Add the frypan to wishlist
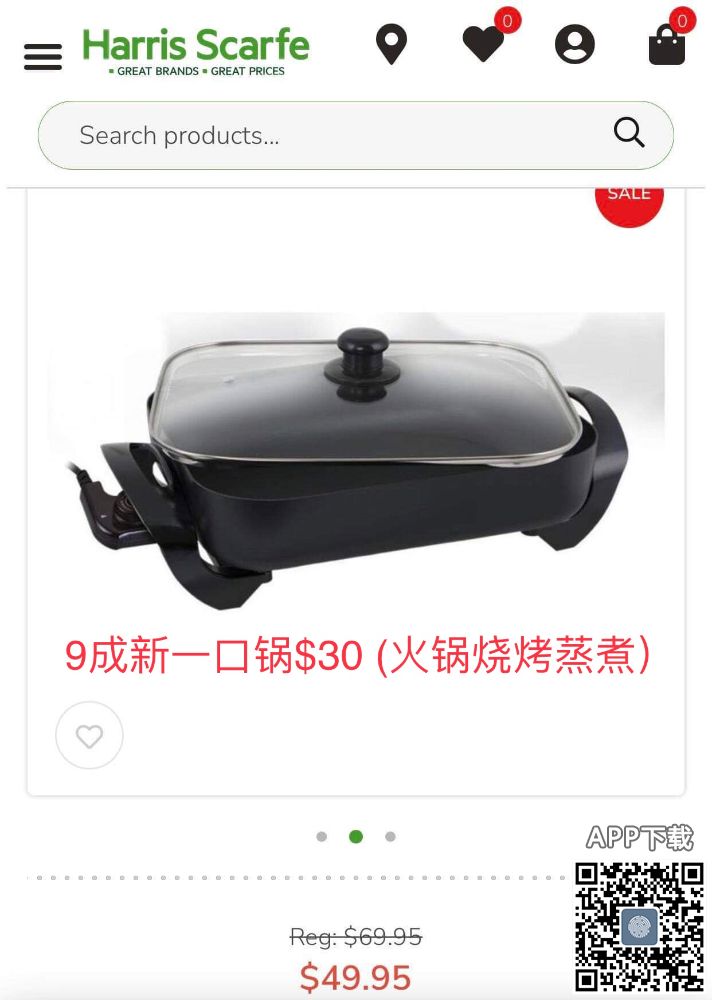The width and height of the screenshot is (712, 1000). click(x=89, y=736)
